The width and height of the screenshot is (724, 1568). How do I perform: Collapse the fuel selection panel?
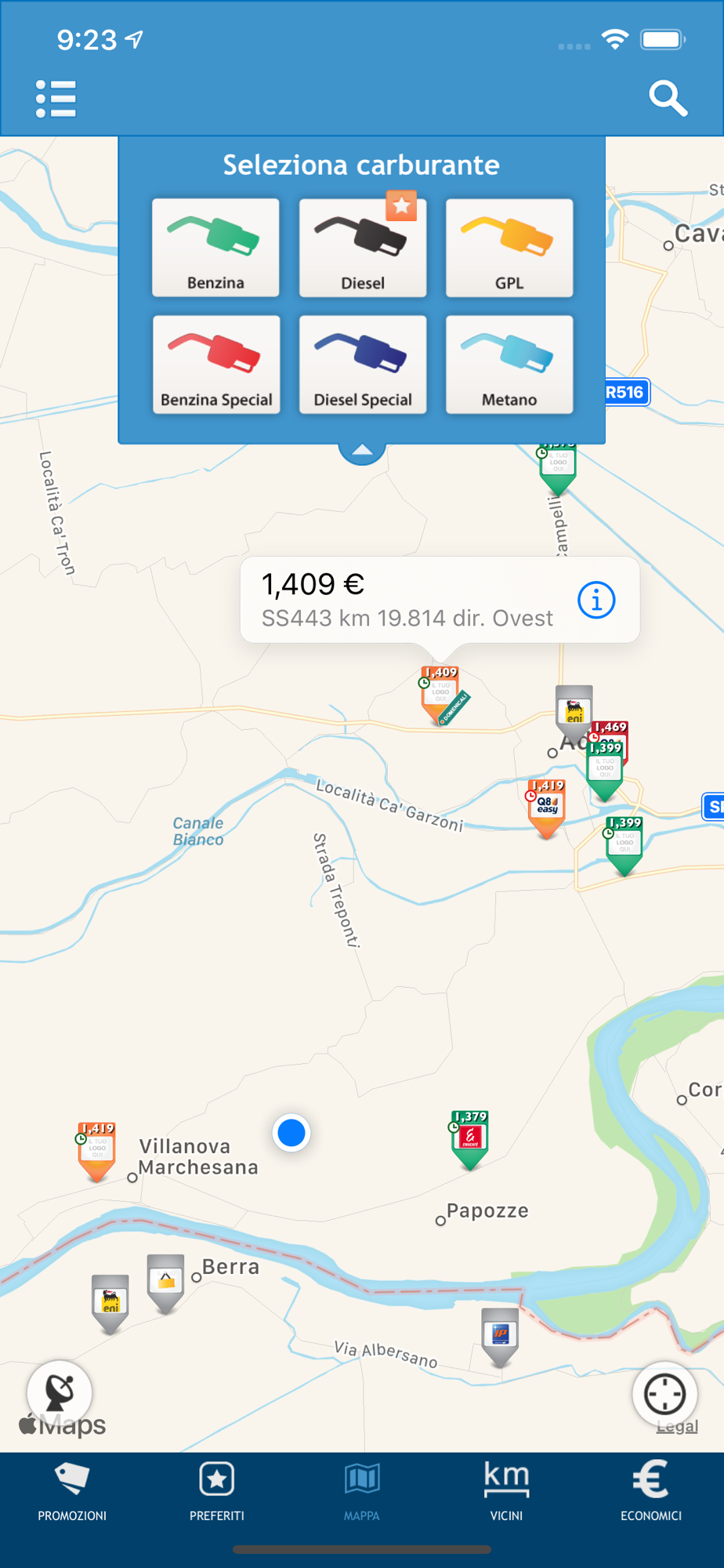click(x=362, y=451)
